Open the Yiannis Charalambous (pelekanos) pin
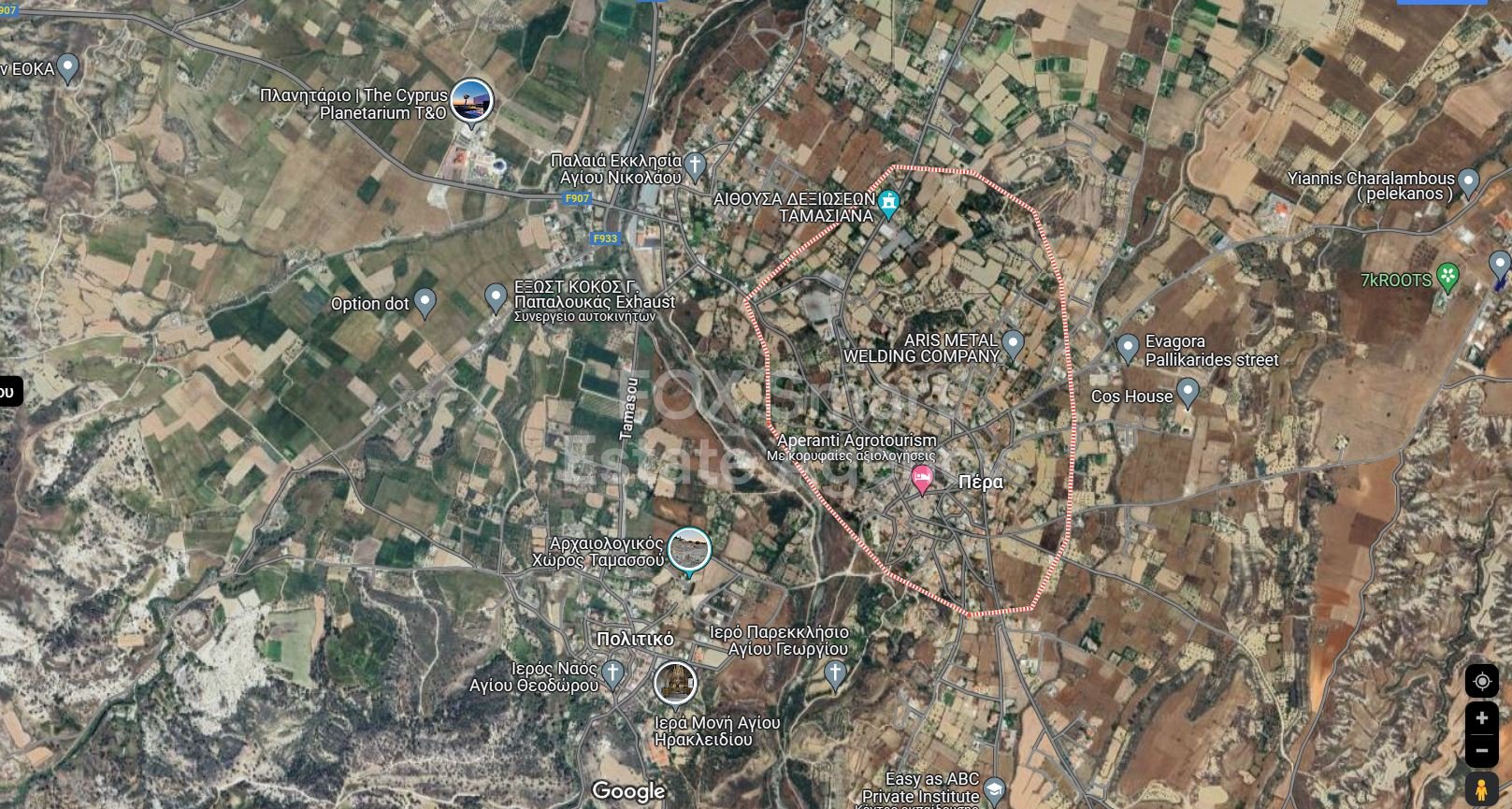Image resolution: width=1512 pixels, height=809 pixels. click(x=1468, y=181)
